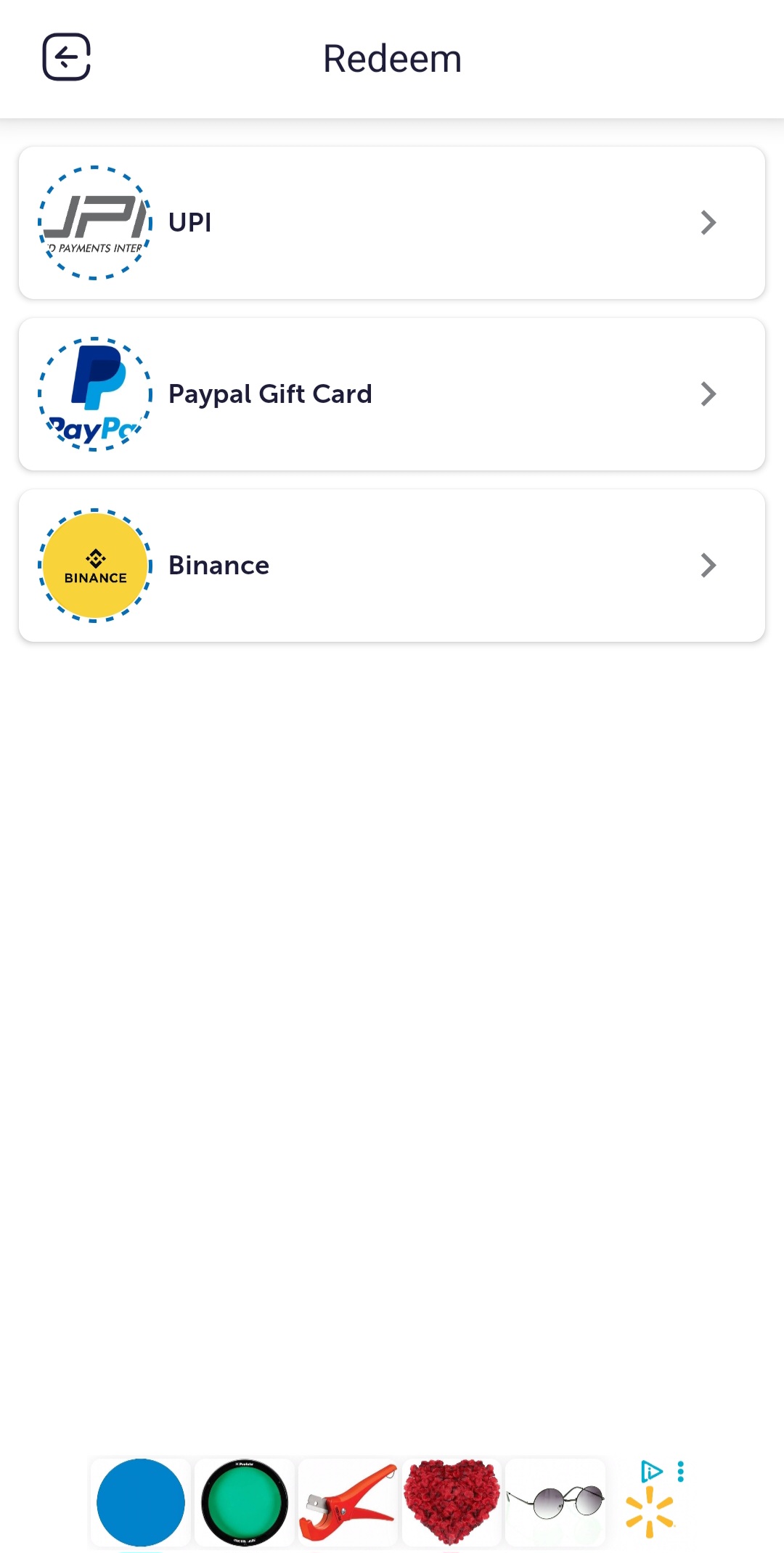Expand the UPI row chevron

coord(708,222)
